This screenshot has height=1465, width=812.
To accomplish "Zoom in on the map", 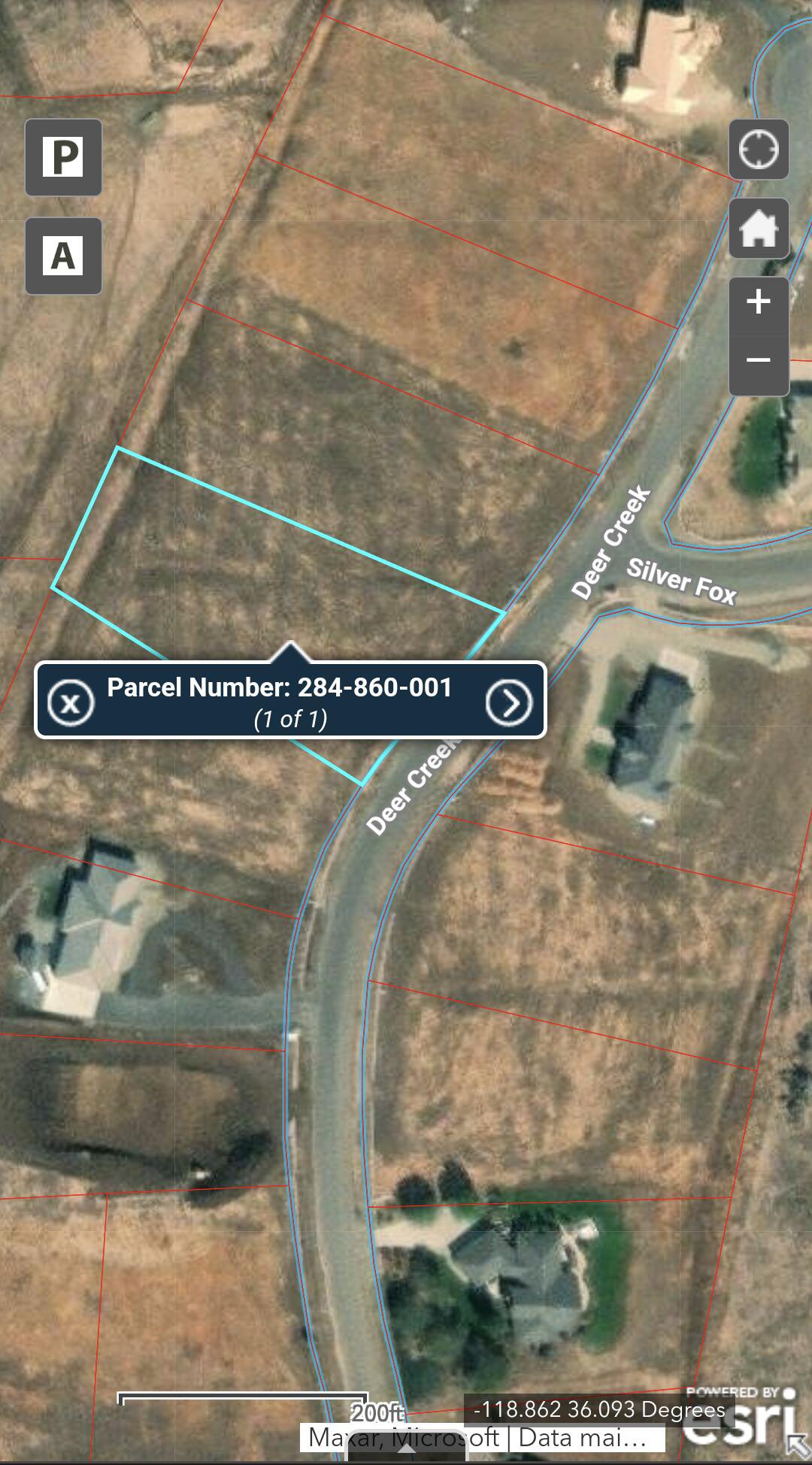I will [x=759, y=302].
